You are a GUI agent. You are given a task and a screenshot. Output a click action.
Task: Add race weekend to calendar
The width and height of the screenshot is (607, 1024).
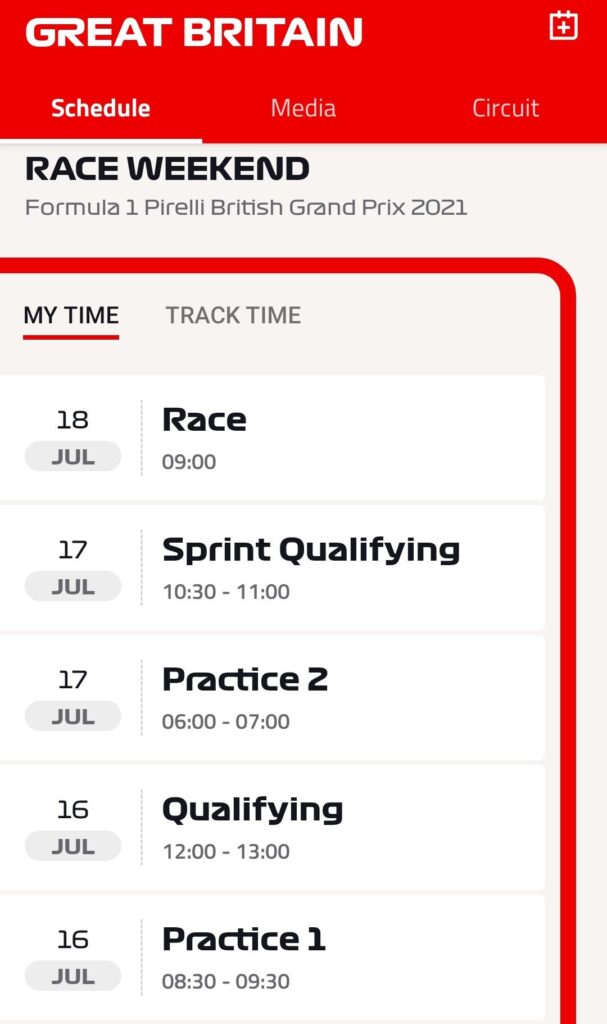563,26
